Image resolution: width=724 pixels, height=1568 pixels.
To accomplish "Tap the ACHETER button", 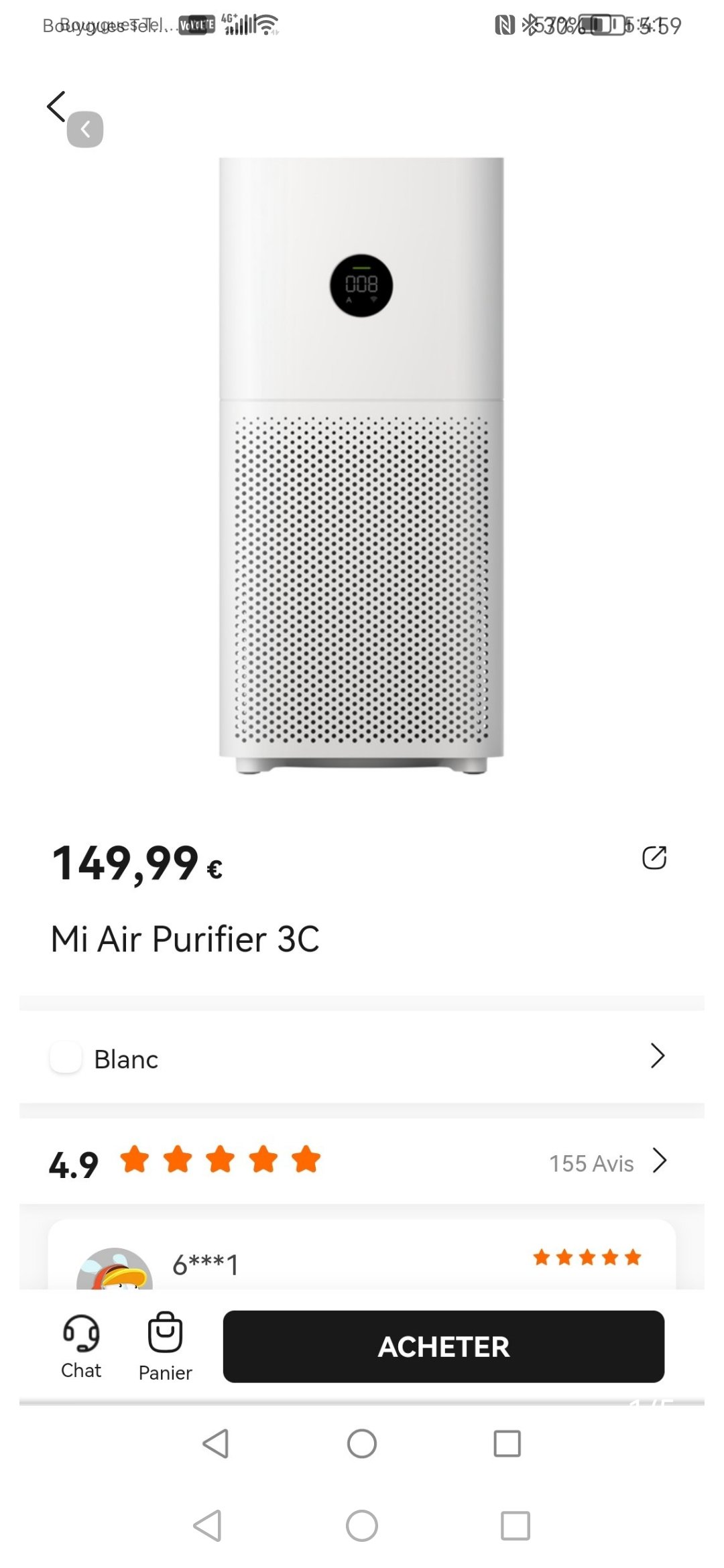I will click(x=444, y=1346).
